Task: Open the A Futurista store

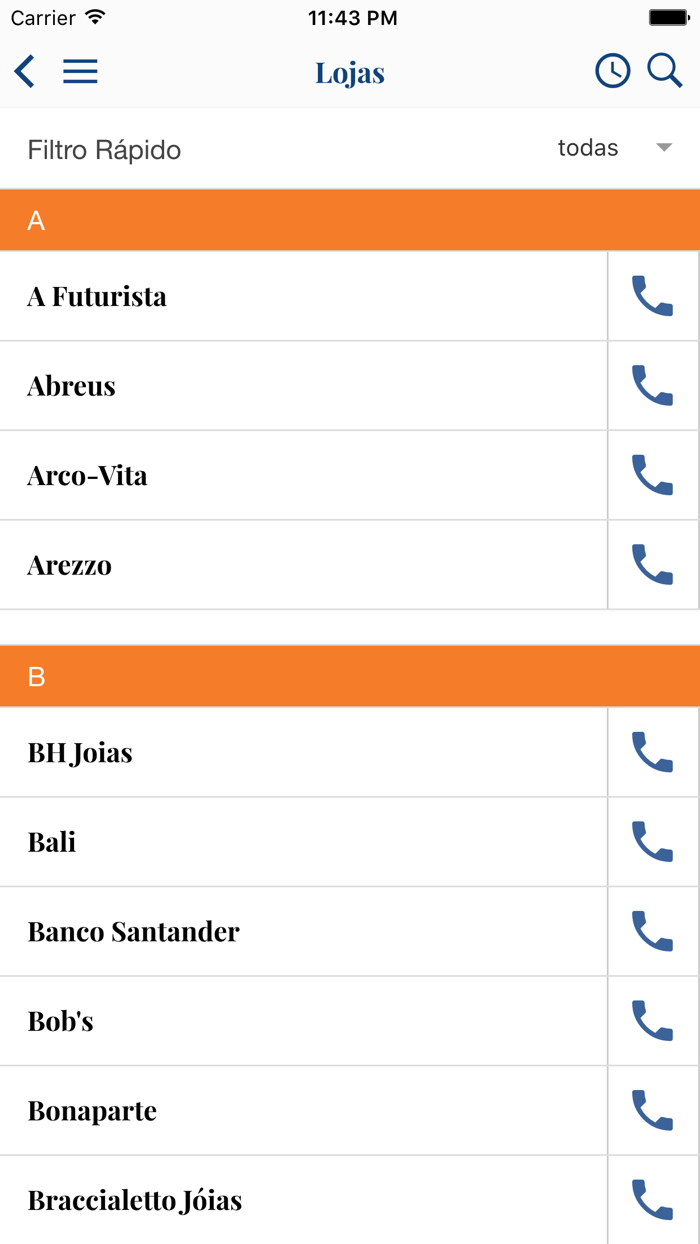Action: (x=303, y=296)
